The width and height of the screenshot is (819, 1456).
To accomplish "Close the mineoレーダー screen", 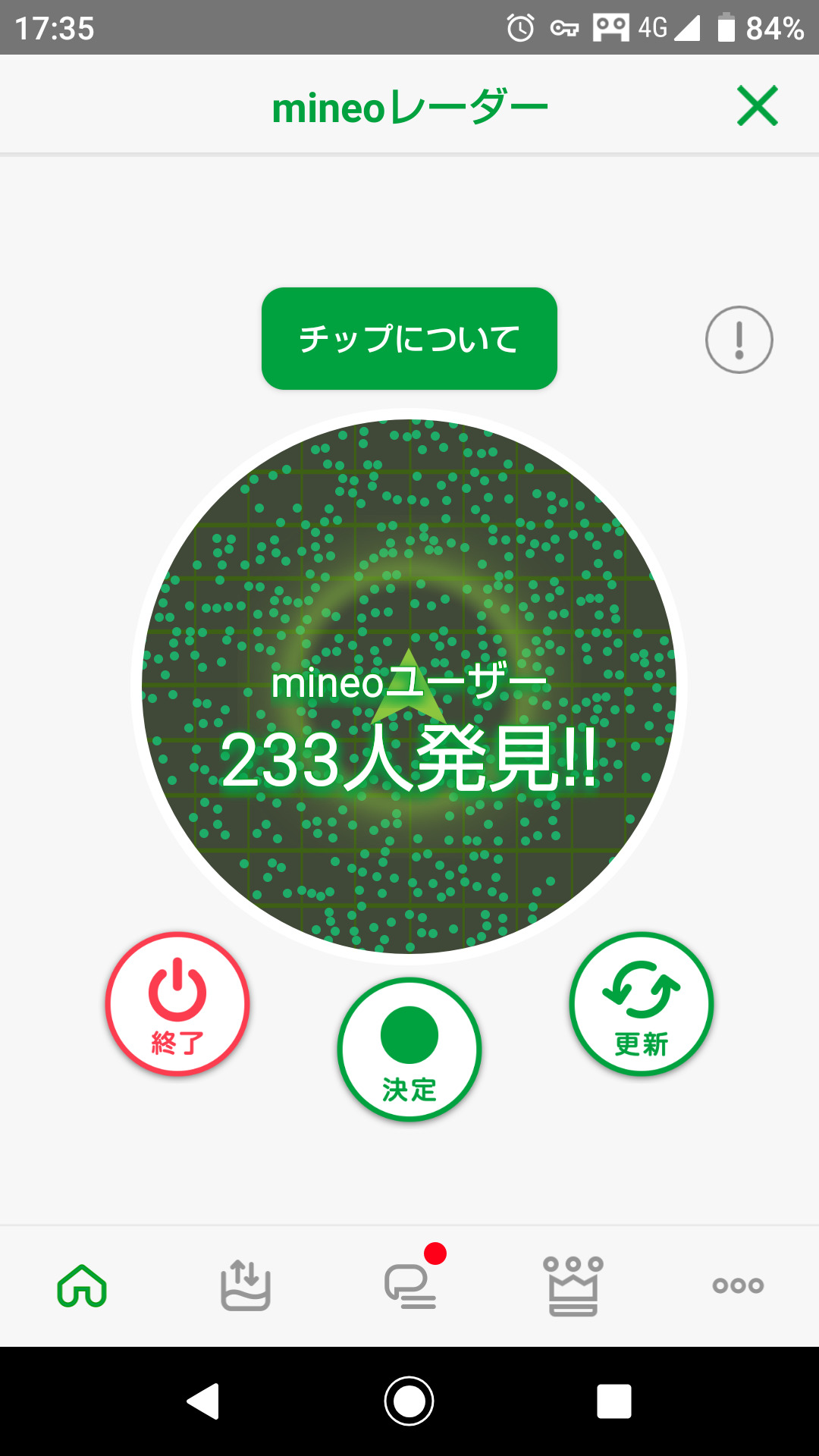I will 757,105.
